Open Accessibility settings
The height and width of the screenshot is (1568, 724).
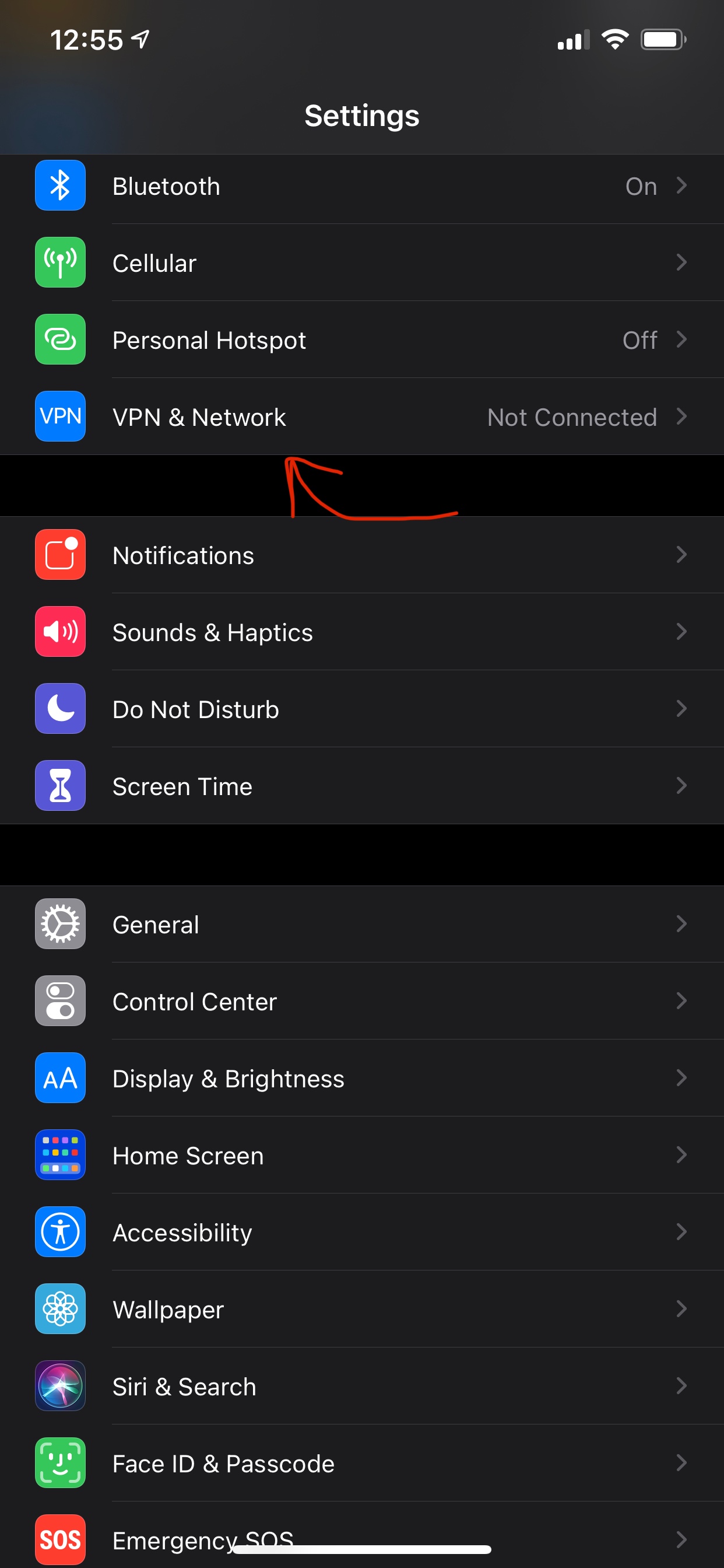tap(362, 1232)
